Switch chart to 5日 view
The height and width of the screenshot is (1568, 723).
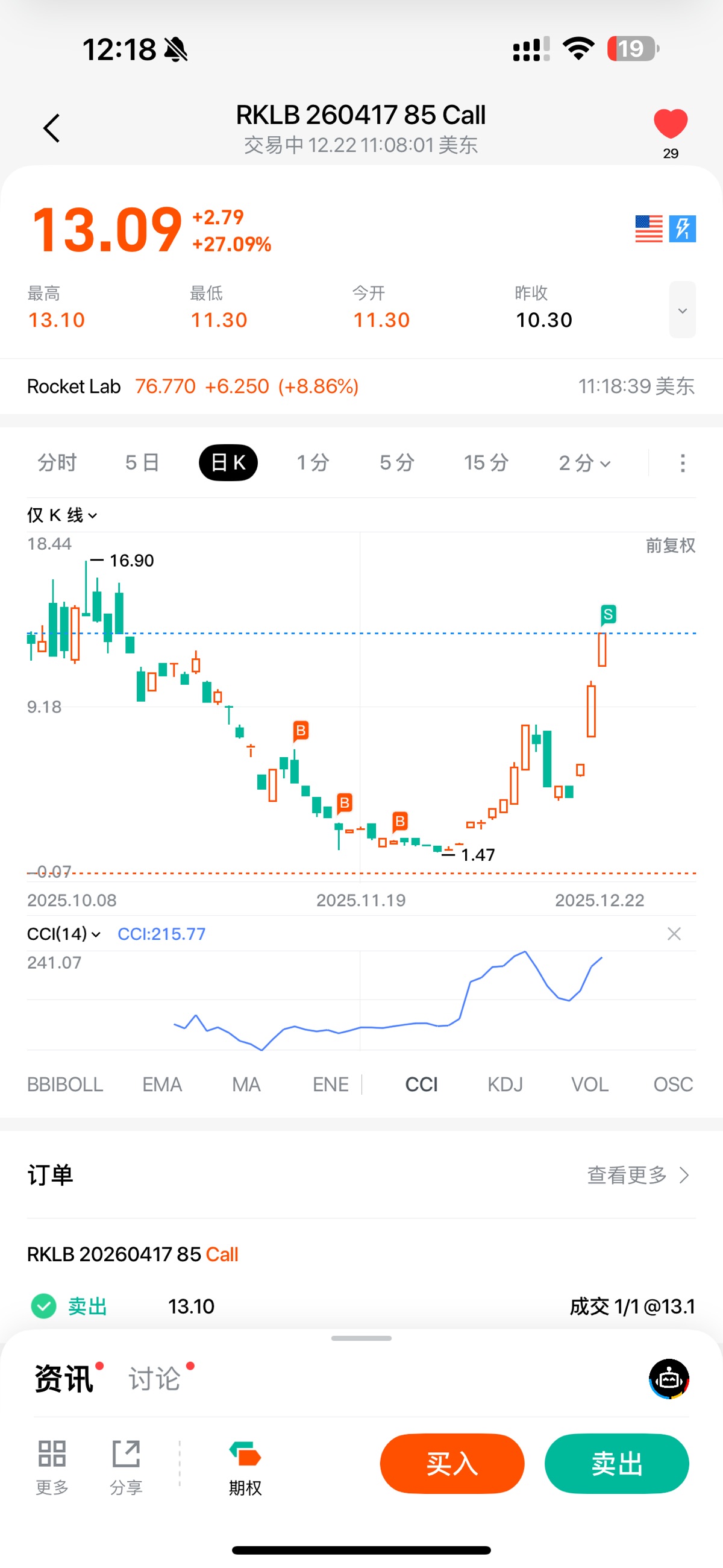pyautogui.click(x=142, y=462)
